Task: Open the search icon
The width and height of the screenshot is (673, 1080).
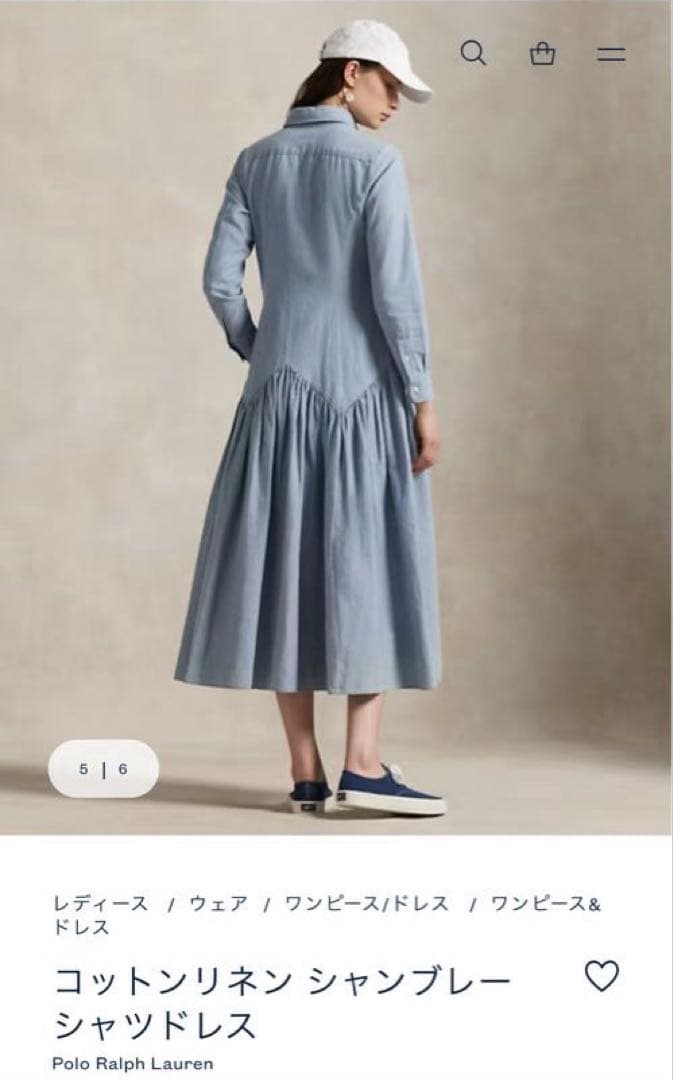Action: [x=473, y=53]
